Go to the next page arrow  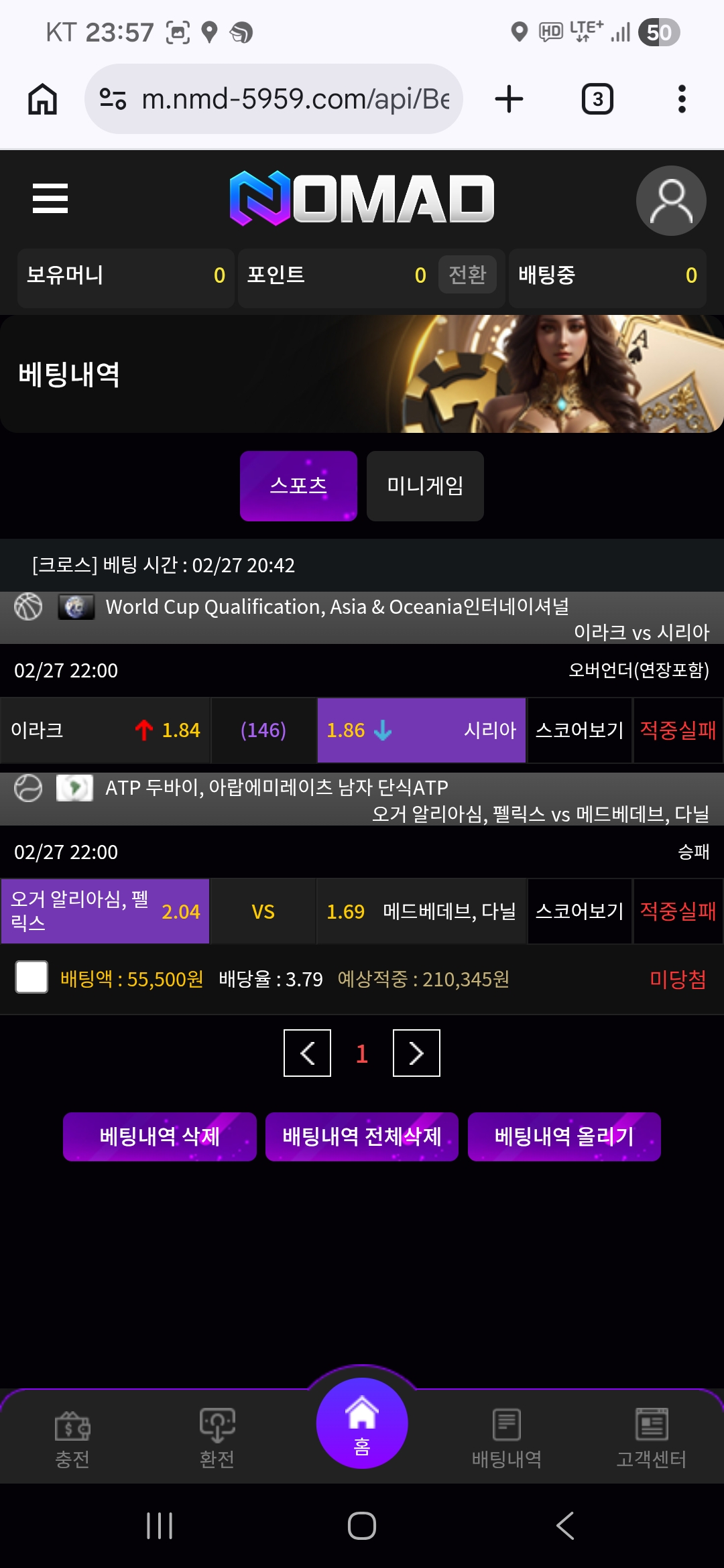(416, 1053)
